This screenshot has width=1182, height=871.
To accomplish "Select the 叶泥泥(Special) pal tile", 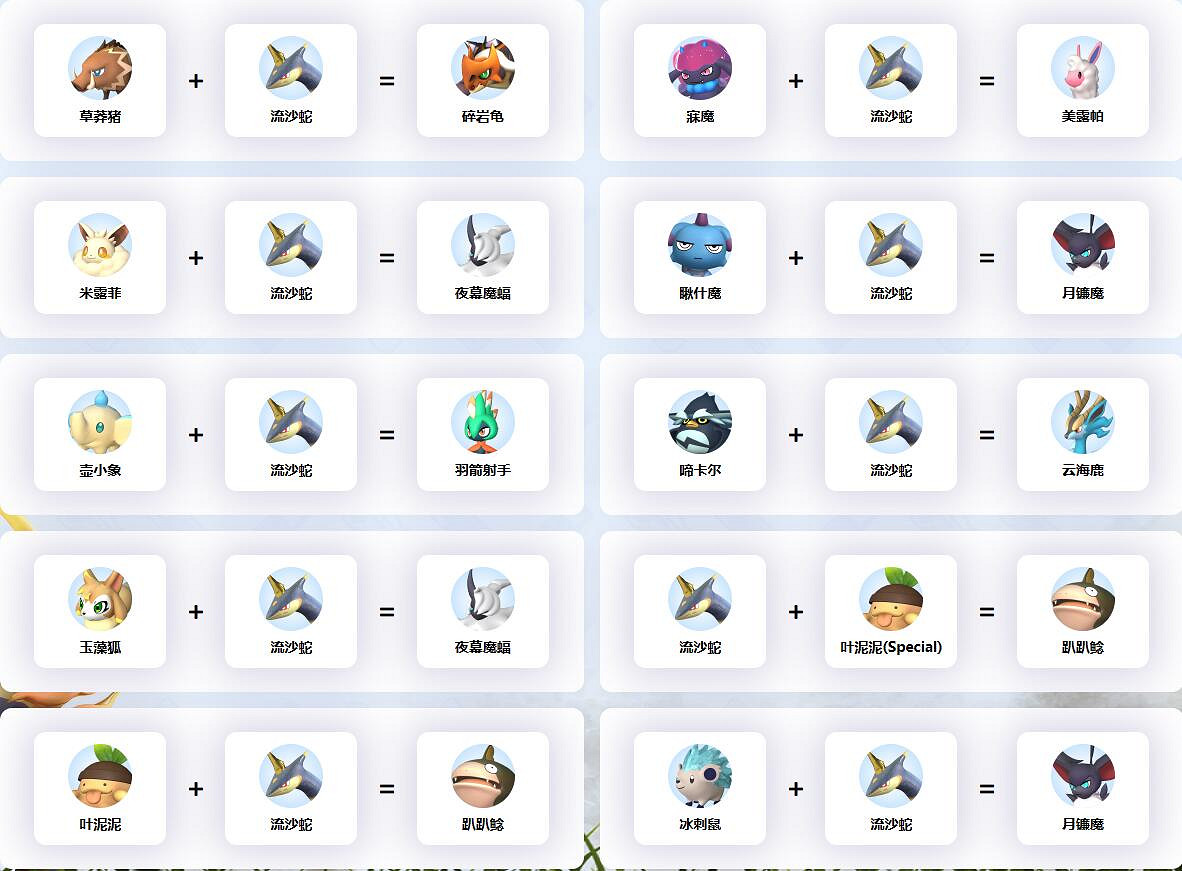I will pyautogui.click(x=890, y=612).
